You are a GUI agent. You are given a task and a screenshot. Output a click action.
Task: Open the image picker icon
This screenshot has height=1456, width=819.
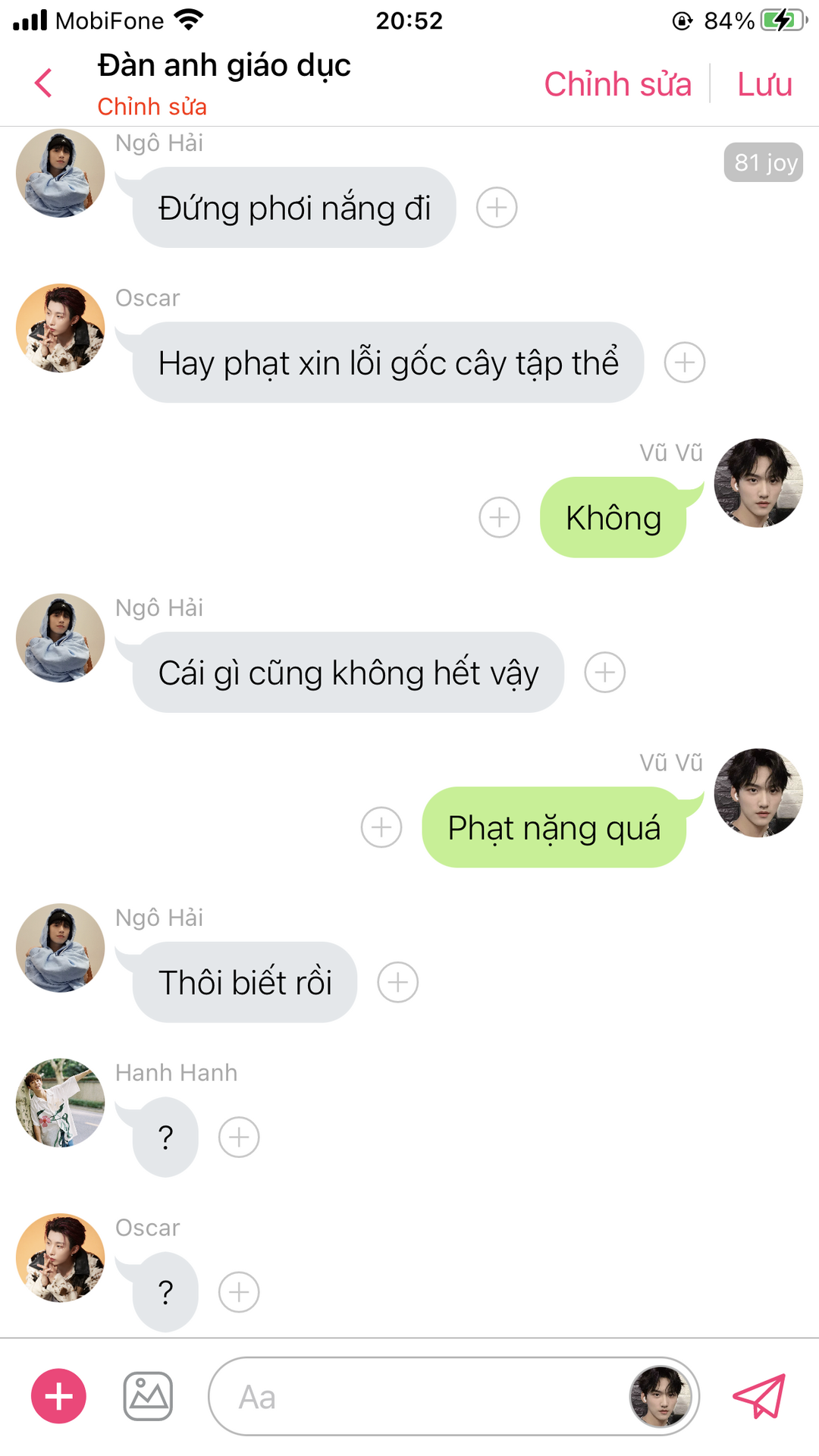click(x=148, y=1396)
